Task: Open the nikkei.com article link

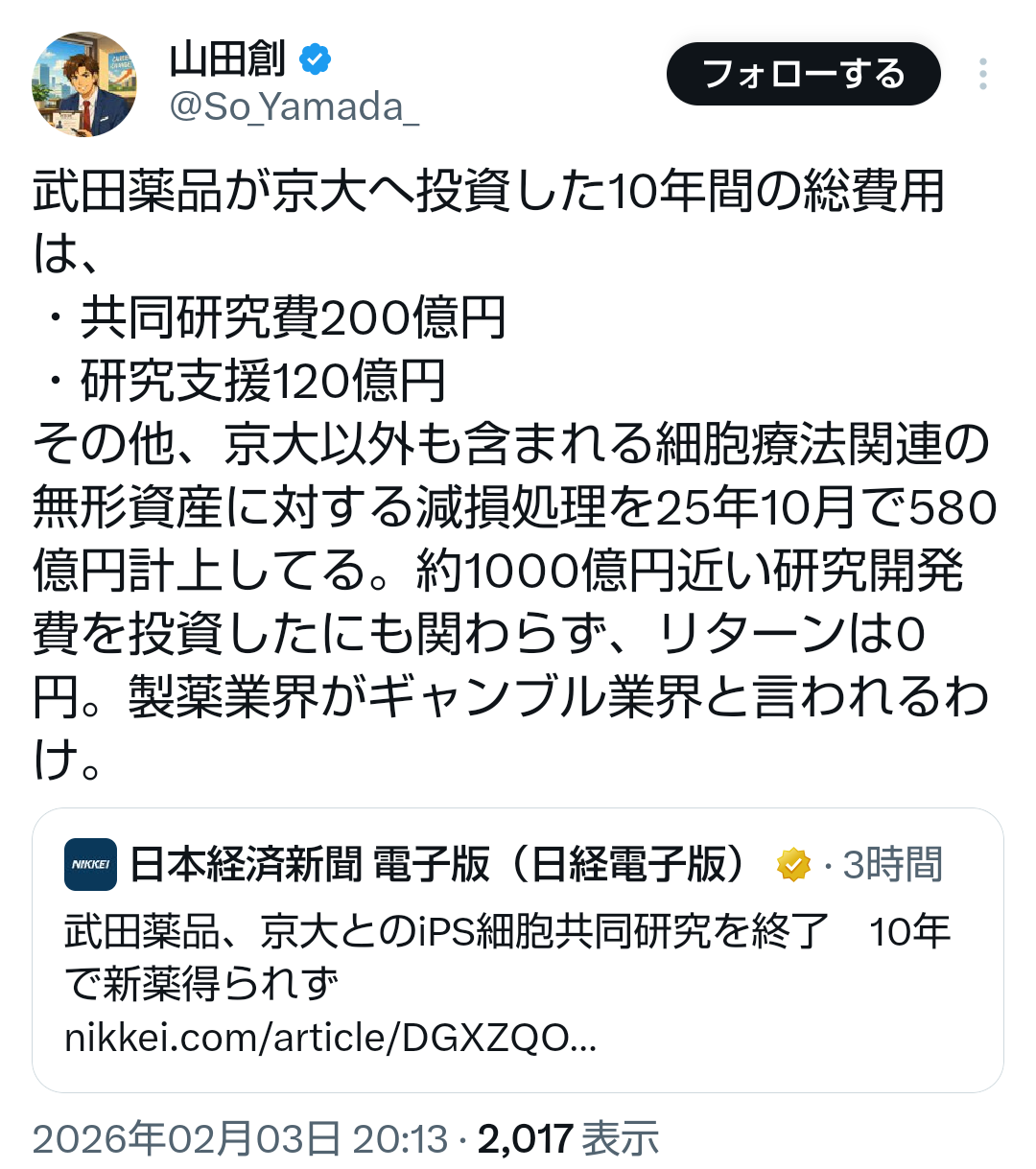Action: click(x=330, y=1037)
